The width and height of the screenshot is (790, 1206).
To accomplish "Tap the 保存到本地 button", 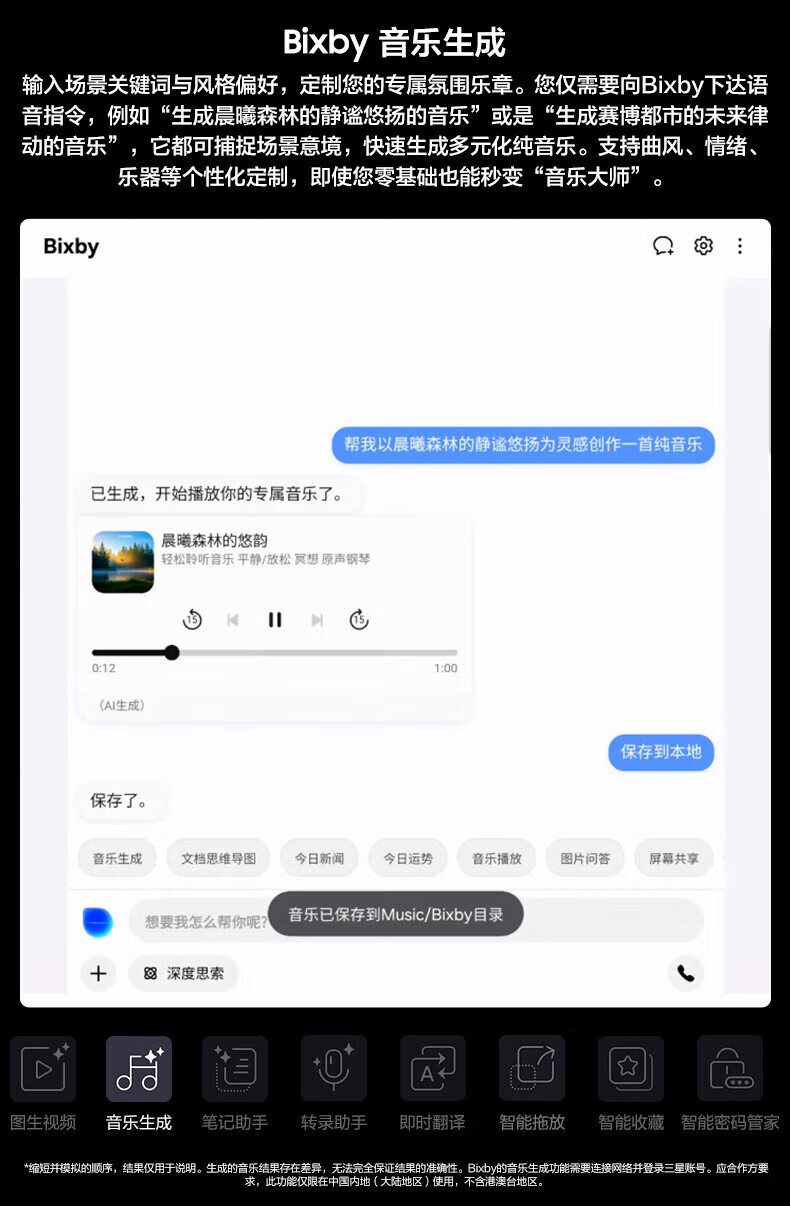I will (660, 753).
